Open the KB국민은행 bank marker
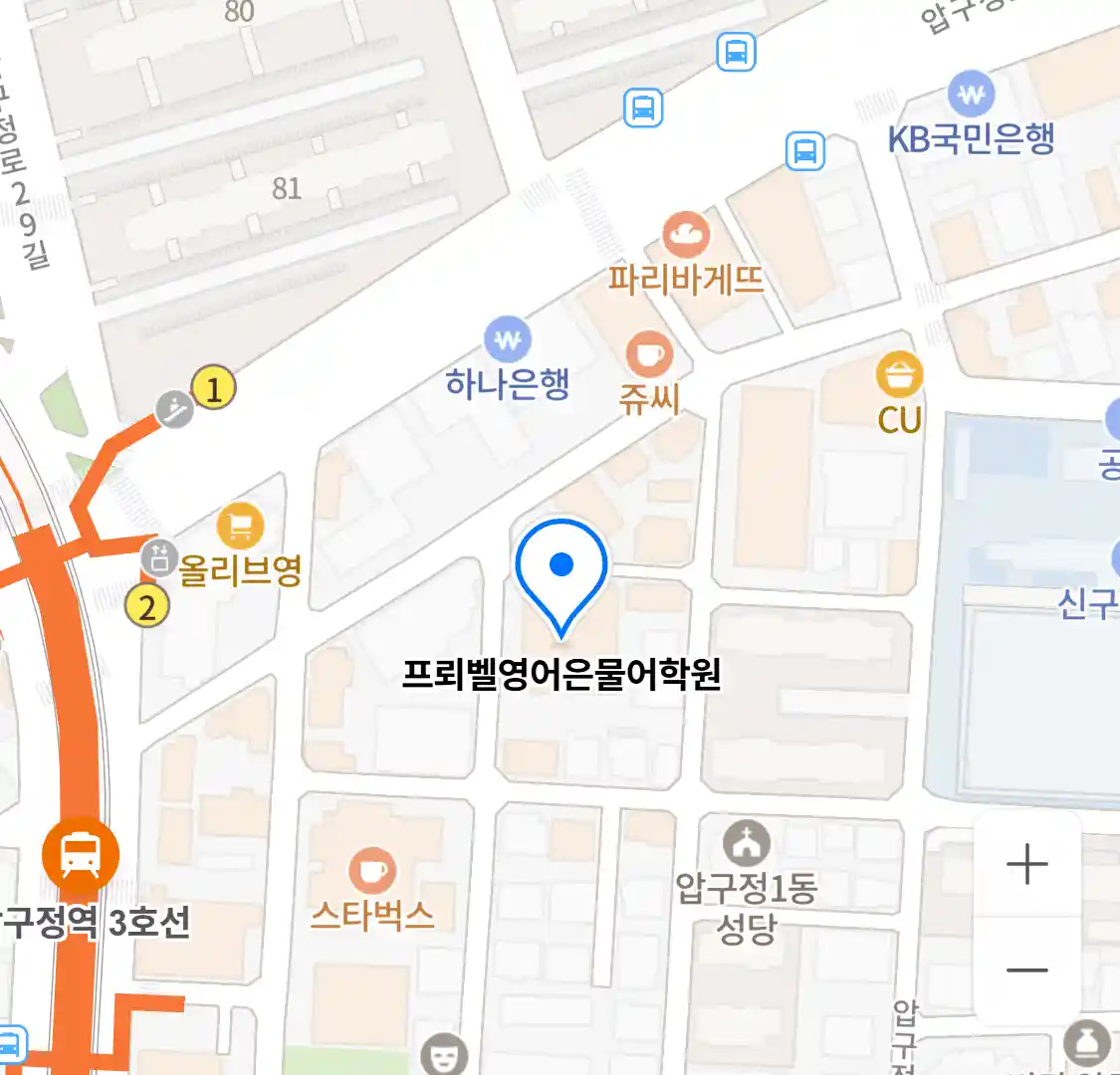 click(x=971, y=96)
